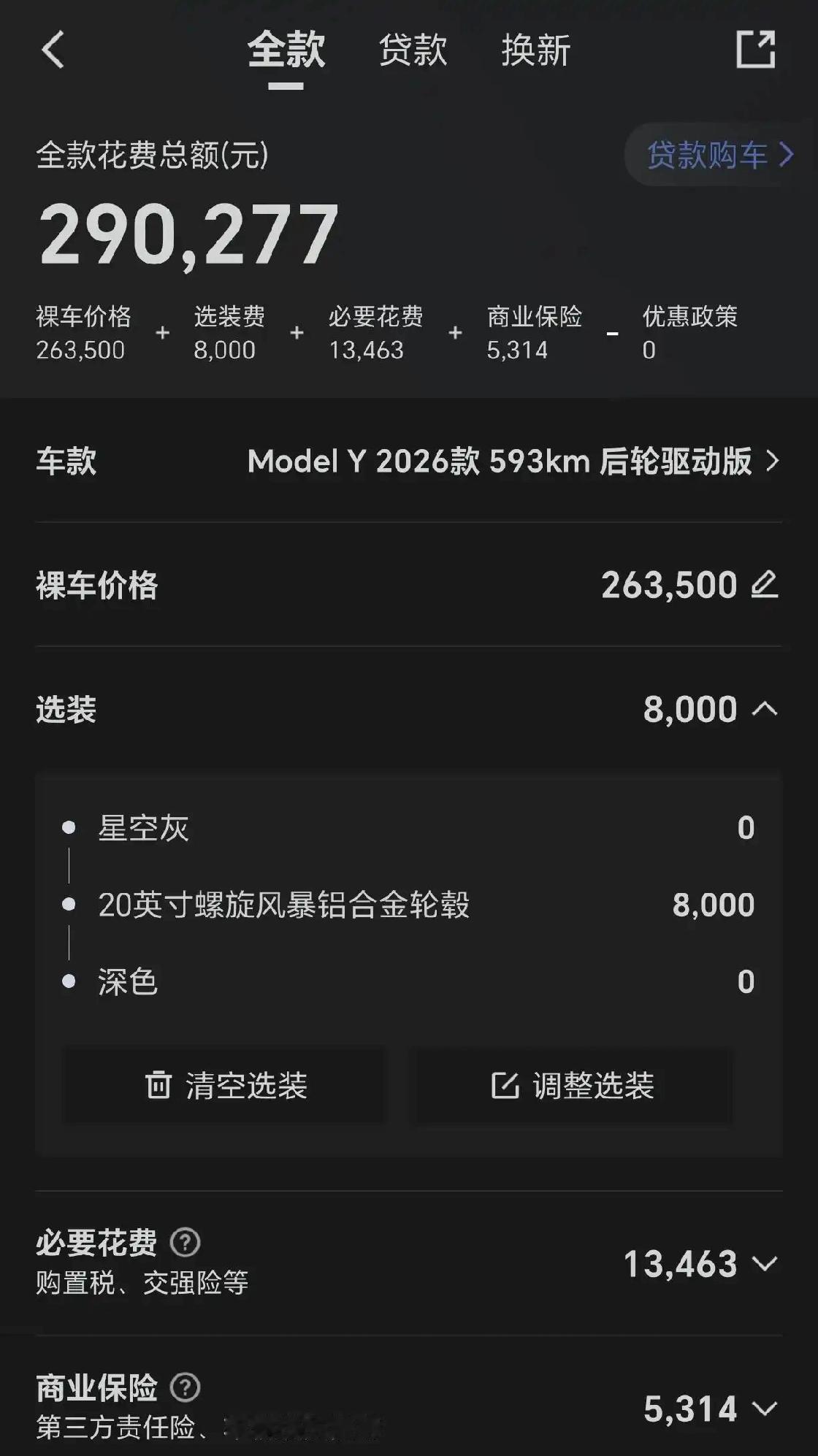Click the arrow inside 贷款购车 badge
The image size is (818, 1456).
click(x=787, y=155)
